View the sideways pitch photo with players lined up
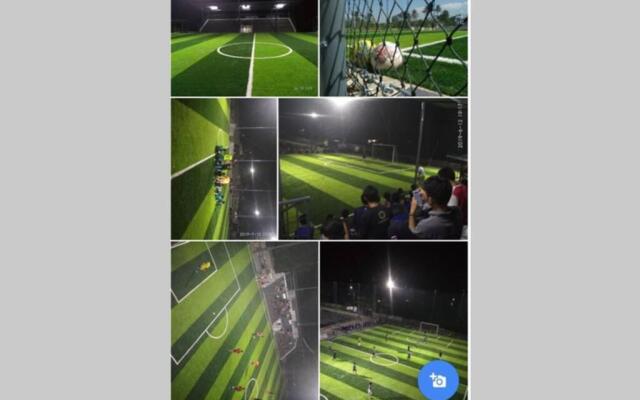The width and height of the screenshot is (640, 400). (223, 168)
